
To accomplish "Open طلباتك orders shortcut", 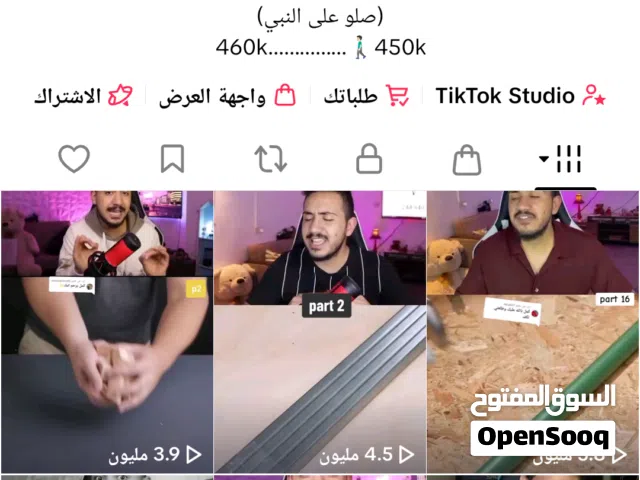I will pyautogui.click(x=365, y=96).
